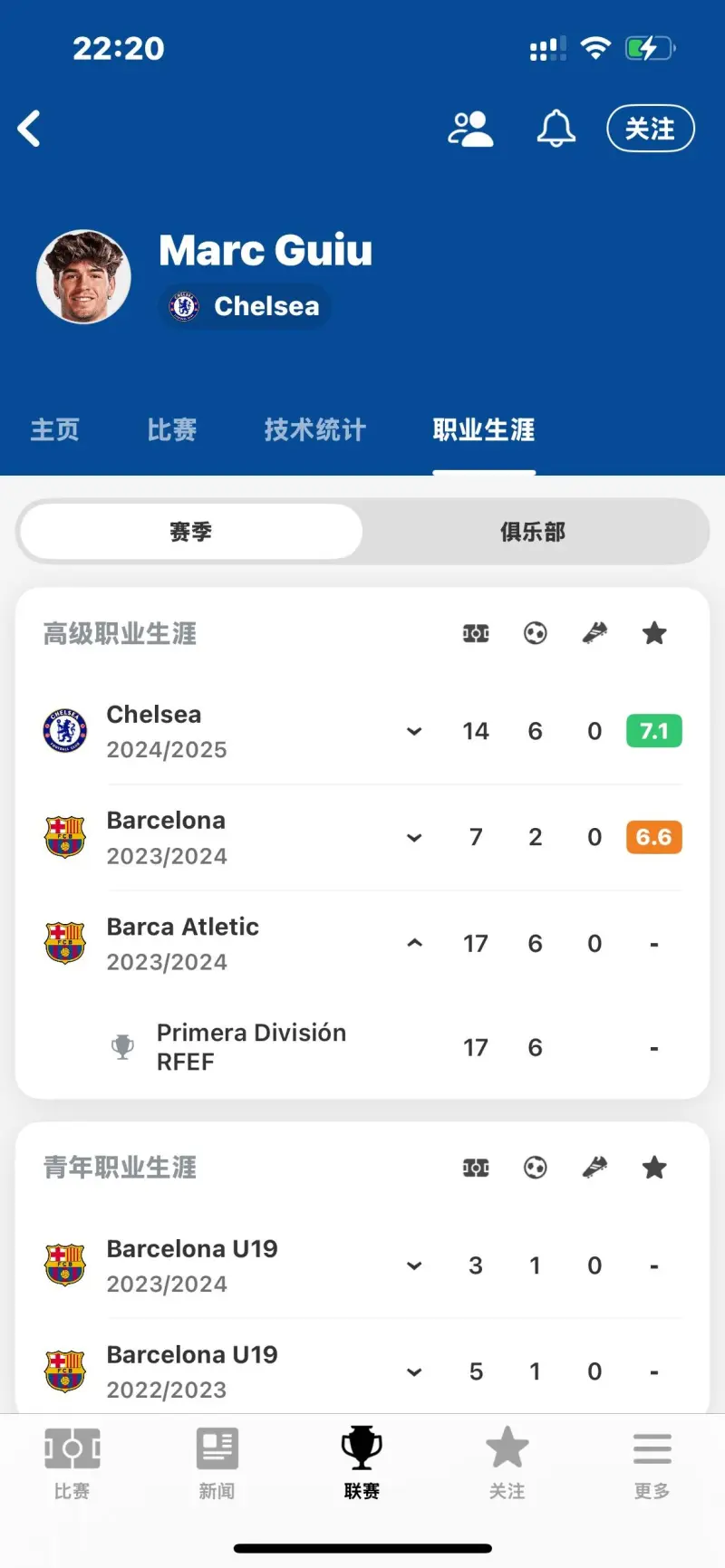725x1568 pixels.
Task: Open the 更多 menu in bottom bar
Action: click(652, 1463)
